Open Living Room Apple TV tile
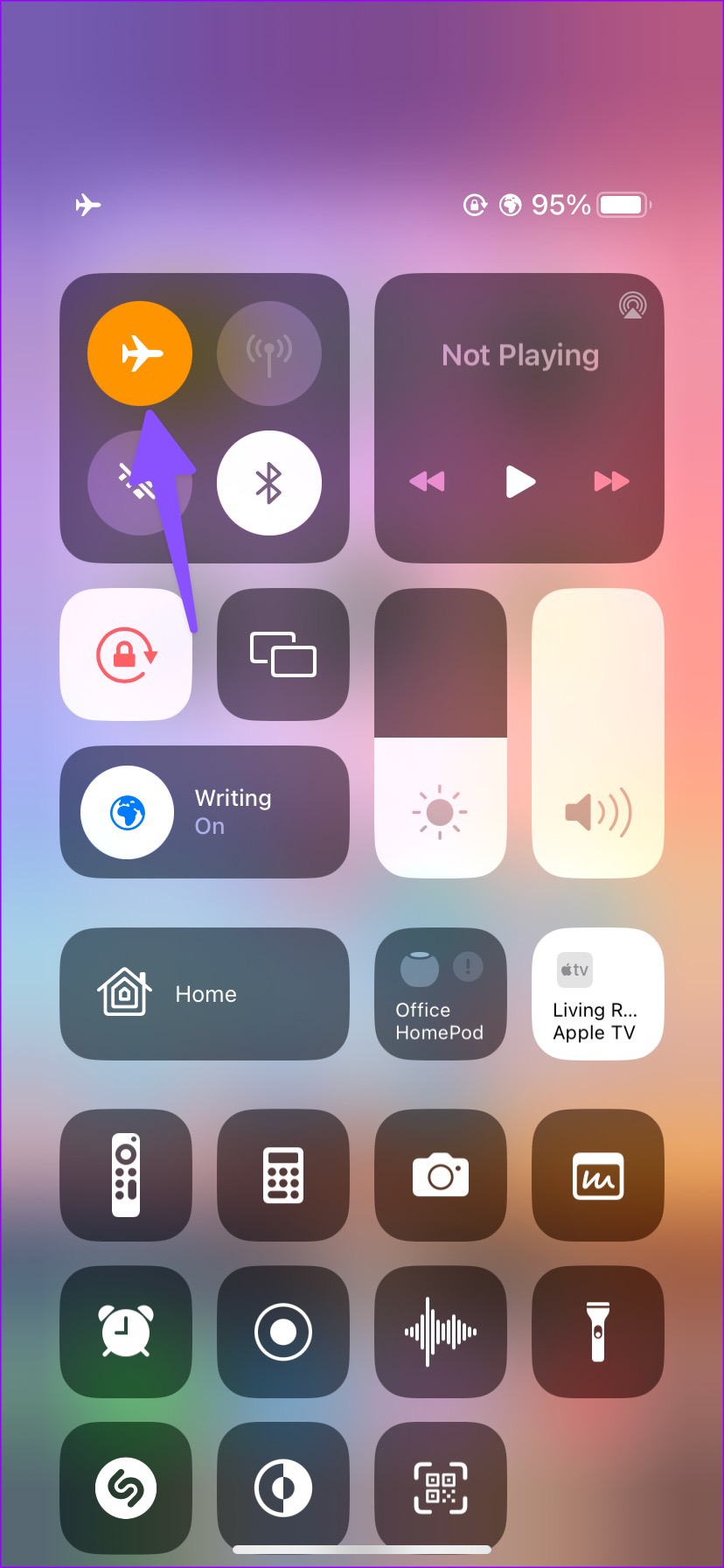The image size is (724, 1568). point(597,994)
